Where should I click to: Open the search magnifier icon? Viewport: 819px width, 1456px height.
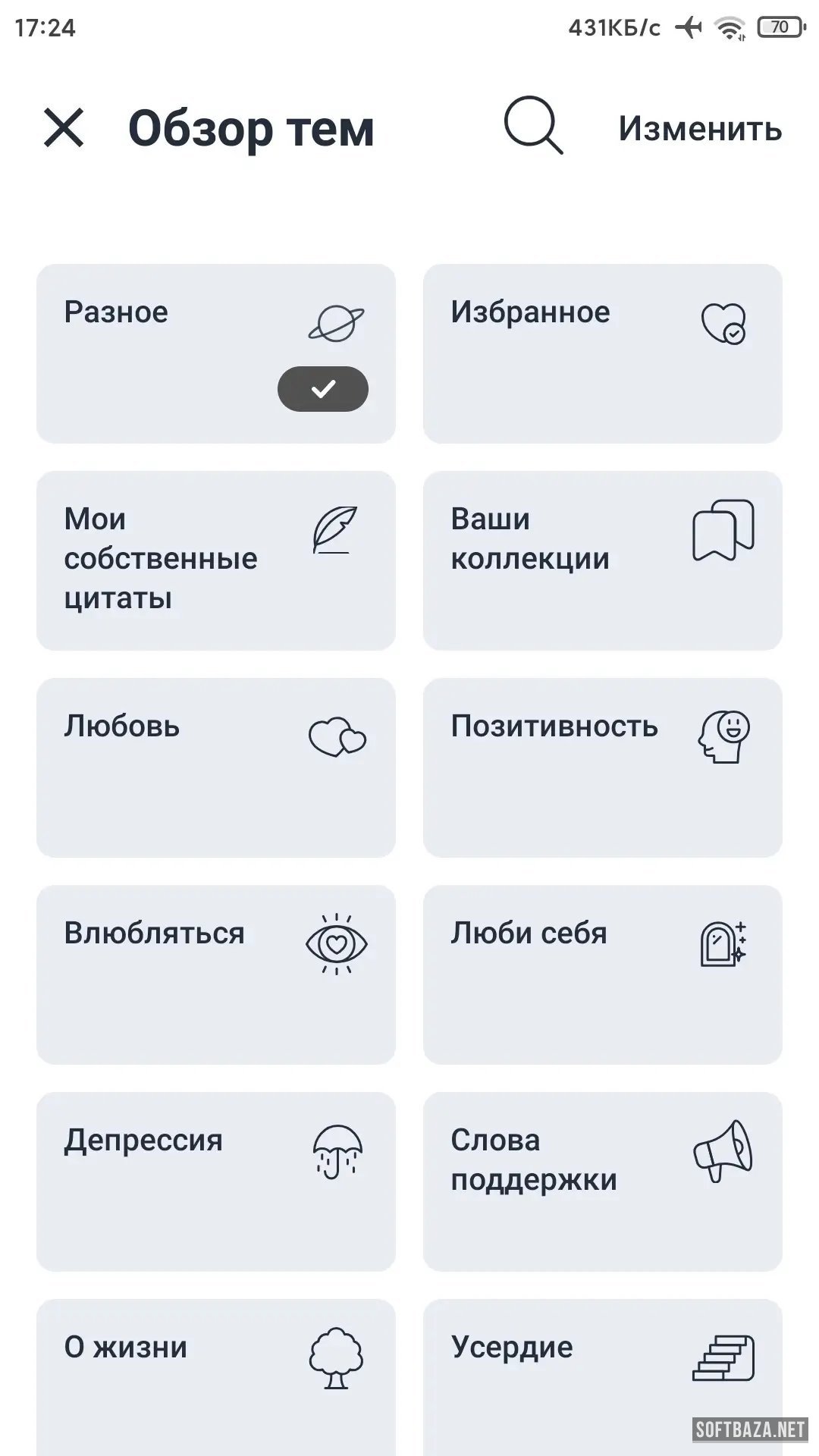tap(533, 126)
